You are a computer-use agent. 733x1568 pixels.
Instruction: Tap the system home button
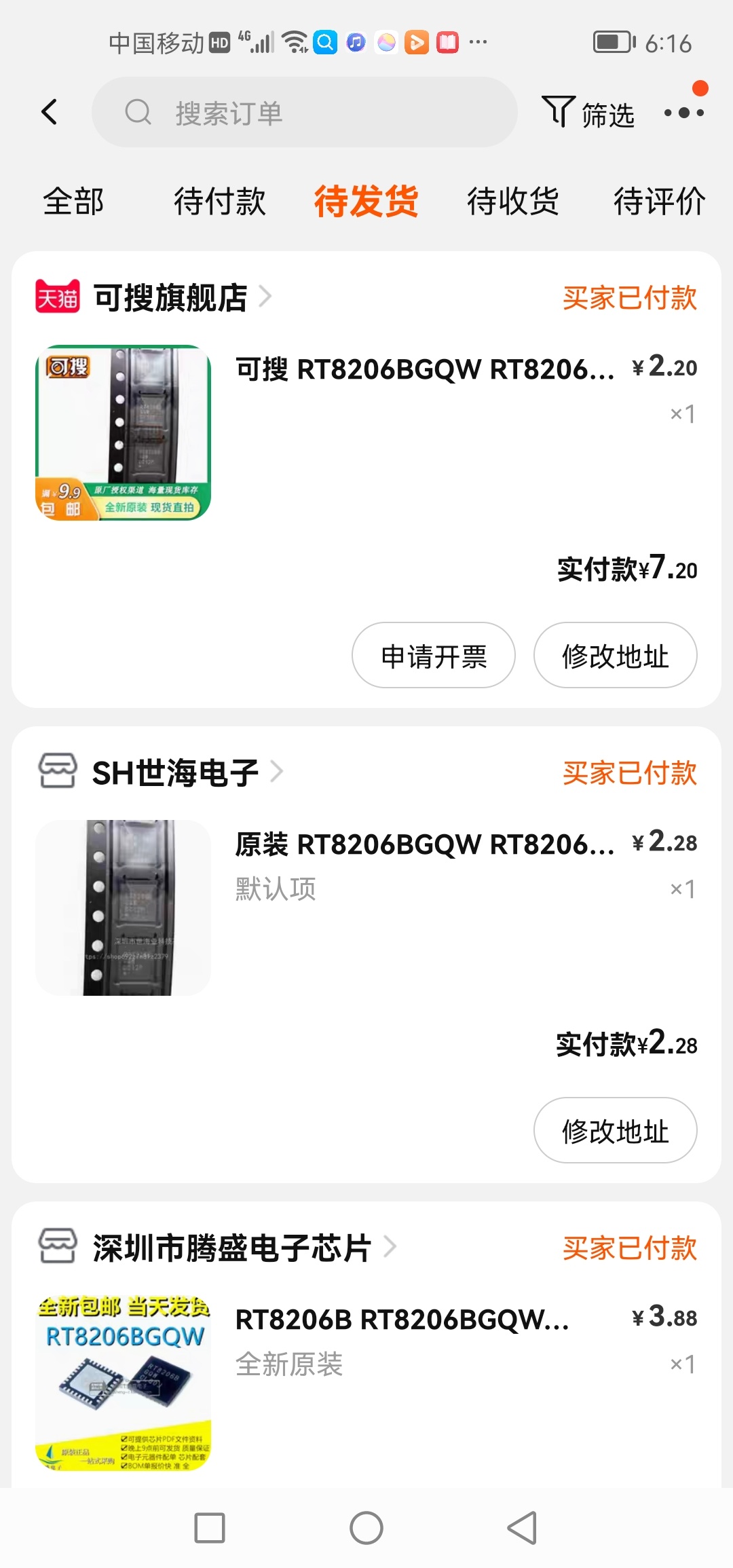366,1528
